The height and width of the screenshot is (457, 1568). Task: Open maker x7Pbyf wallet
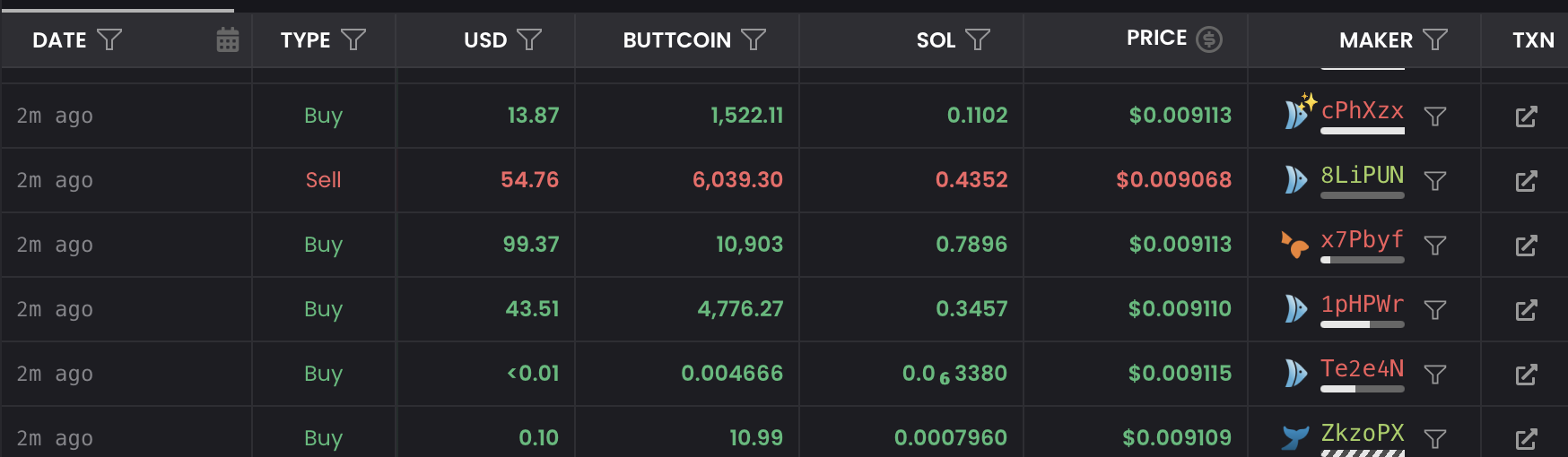[x=1362, y=240]
